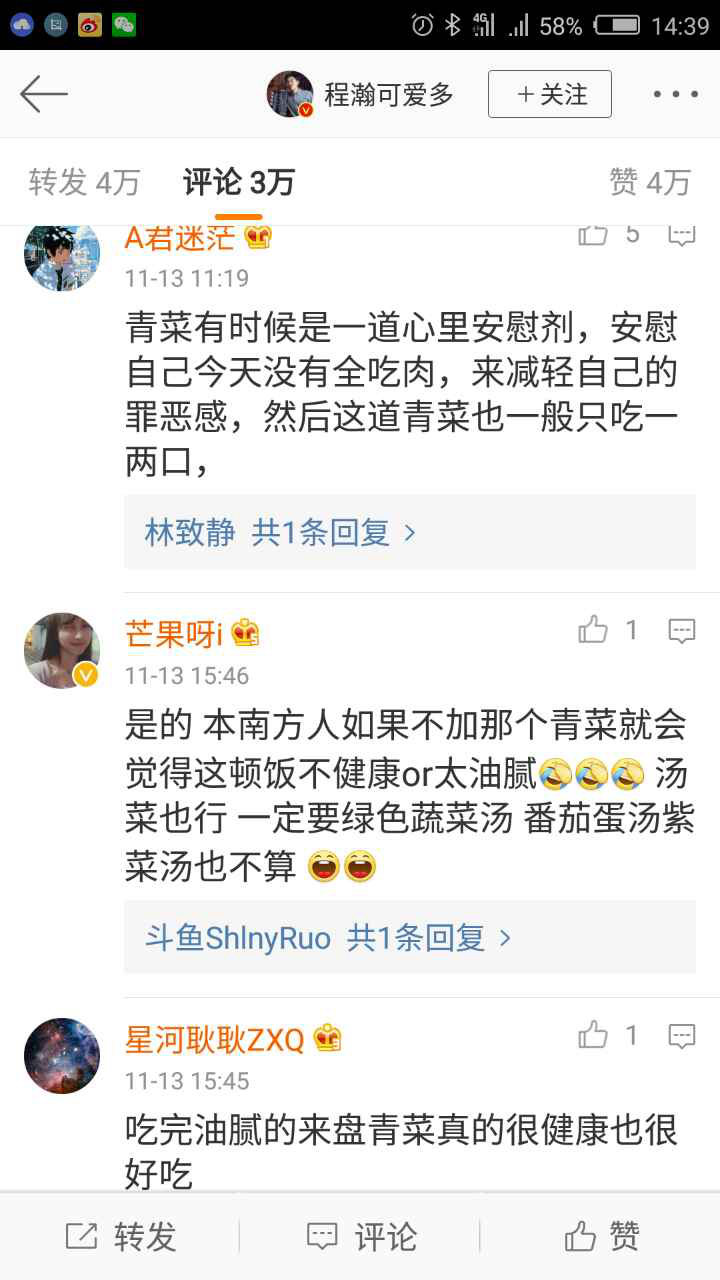Repost this post using the bottom 转发 button
Viewport: 720px width, 1280px height.
[121, 1237]
